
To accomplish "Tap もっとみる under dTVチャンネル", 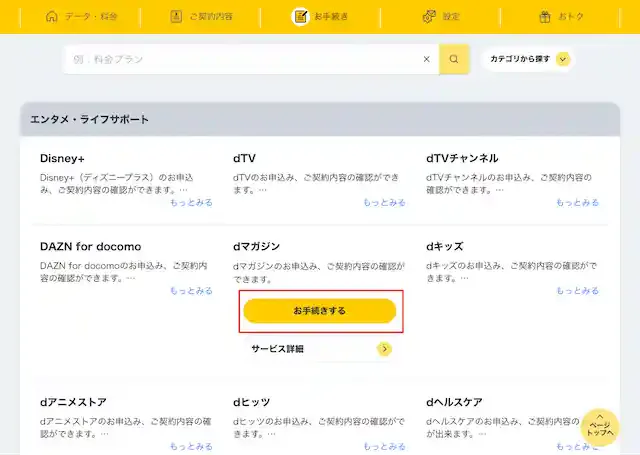I will coord(578,202).
